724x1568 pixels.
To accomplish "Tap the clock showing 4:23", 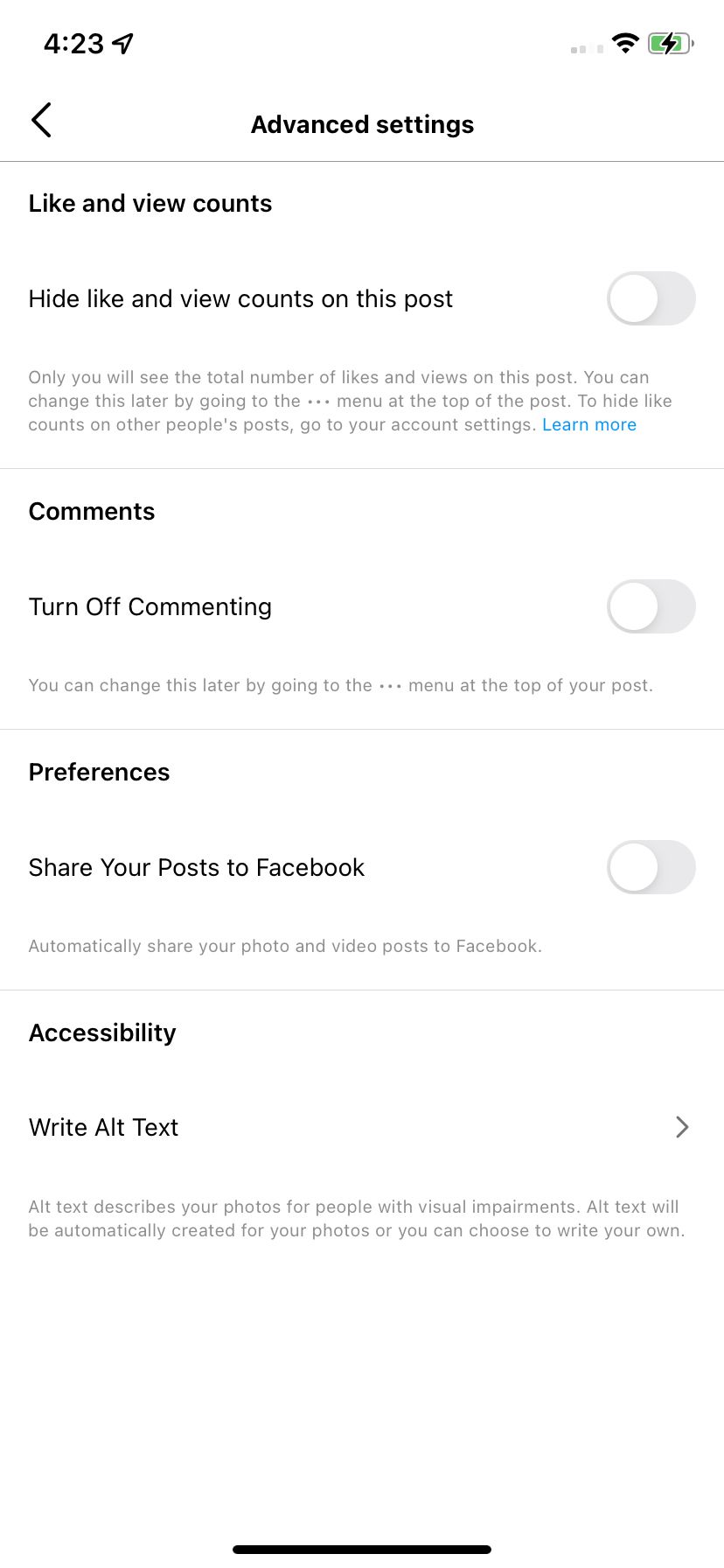I will pos(74,42).
